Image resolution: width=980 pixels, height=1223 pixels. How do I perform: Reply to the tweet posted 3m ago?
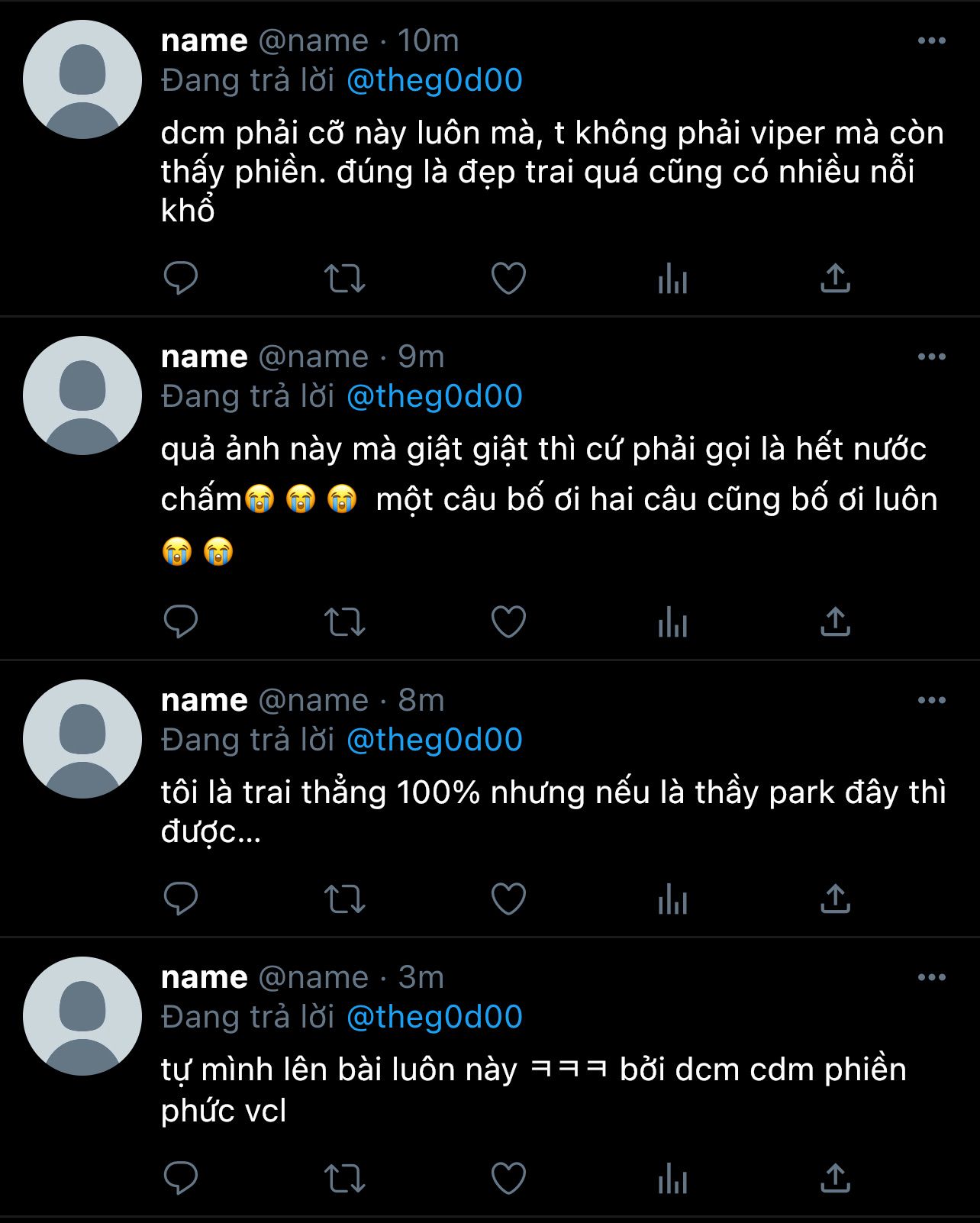pos(181,1178)
